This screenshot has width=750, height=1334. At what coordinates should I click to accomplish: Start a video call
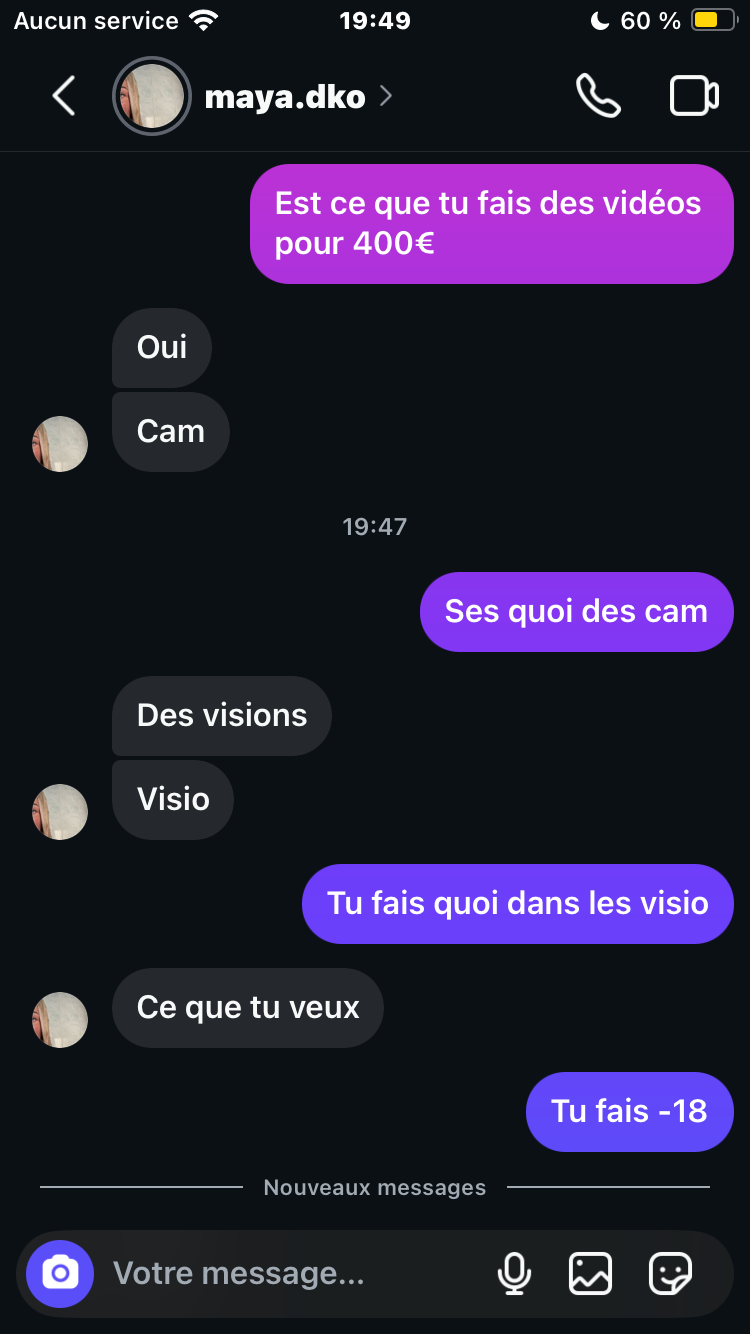coord(693,97)
